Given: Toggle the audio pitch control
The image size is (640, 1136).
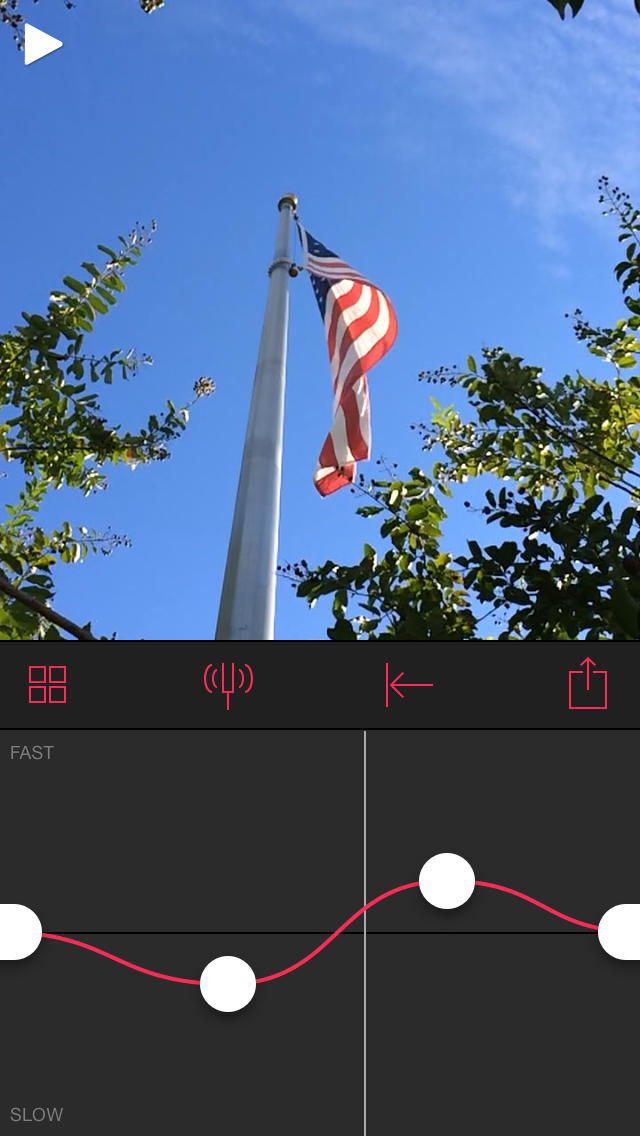Looking at the screenshot, I should (x=228, y=684).
